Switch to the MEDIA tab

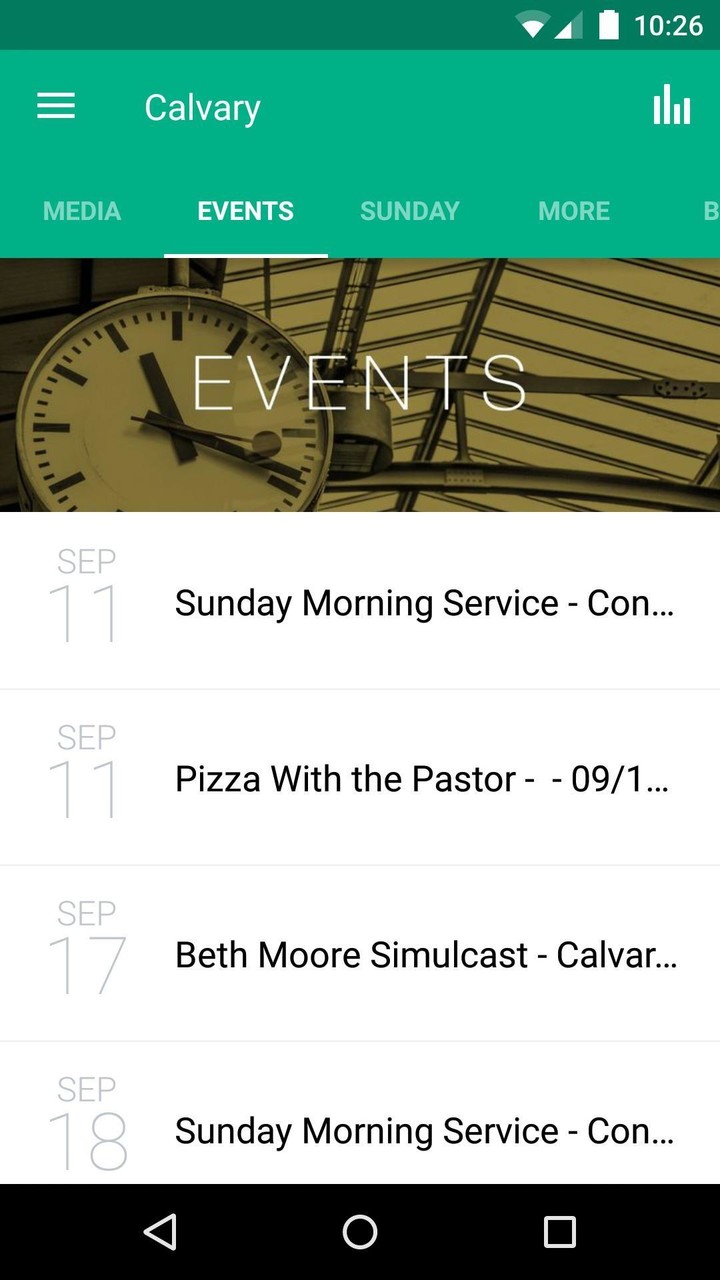(x=81, y=211)
